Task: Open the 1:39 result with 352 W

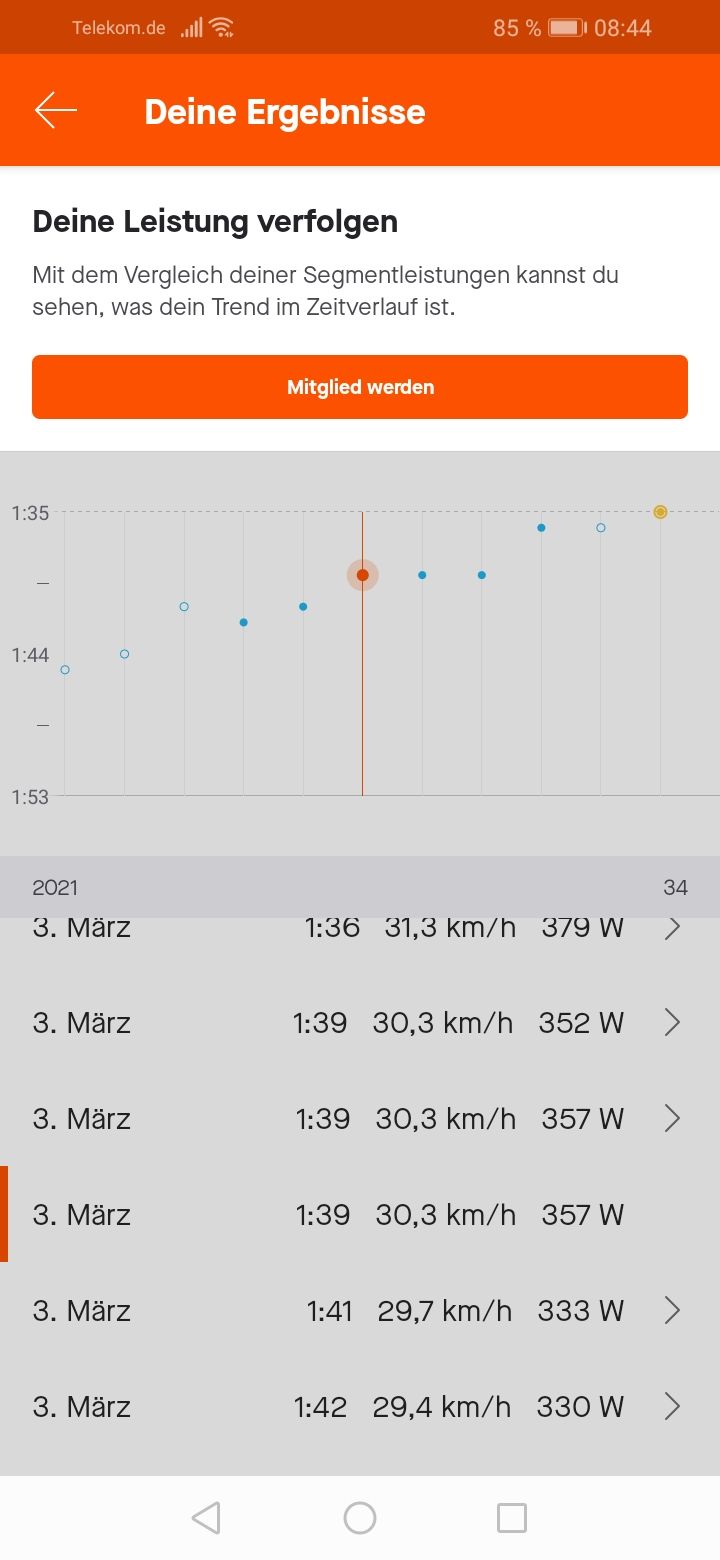Action: click(x=360, y=1023)
